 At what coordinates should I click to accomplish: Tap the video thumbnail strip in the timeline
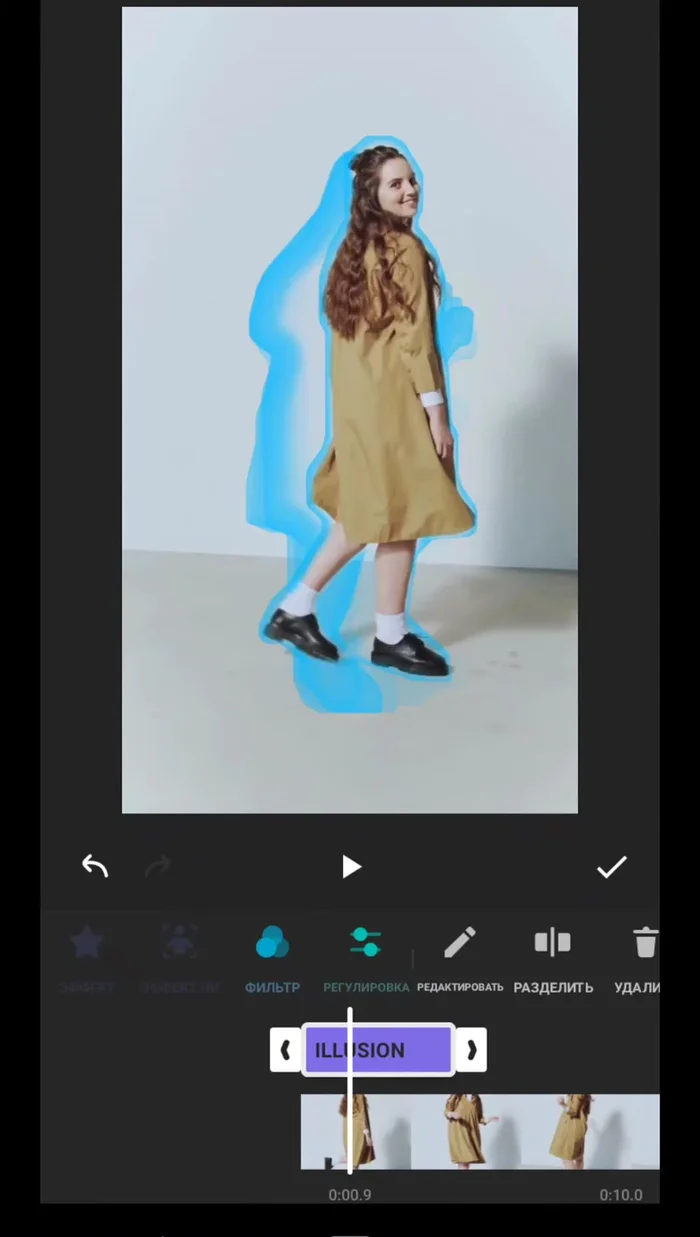click(x=500, y=1131)
